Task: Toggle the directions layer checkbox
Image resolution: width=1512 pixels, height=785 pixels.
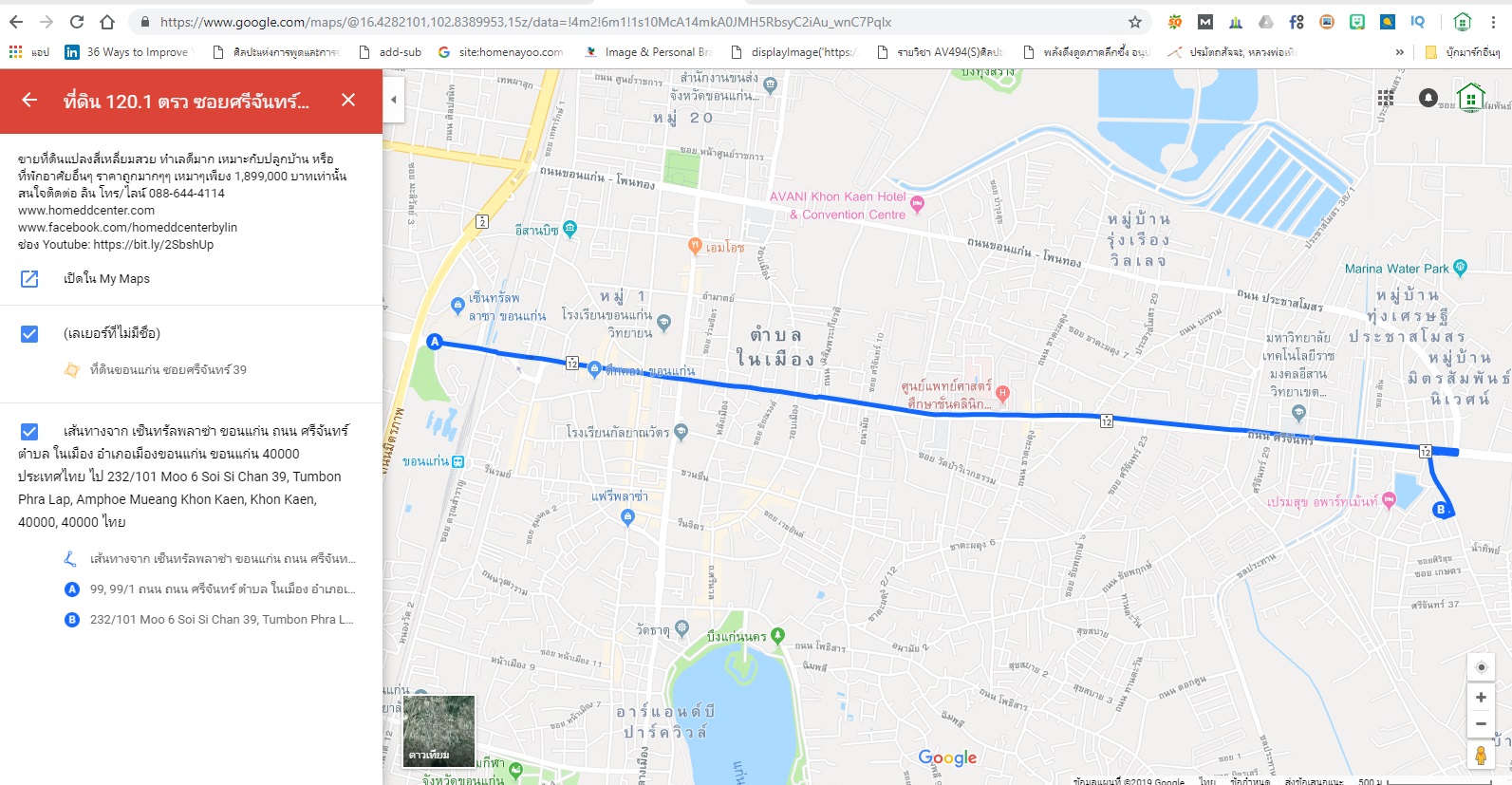Action: click(x=29, y=432)
